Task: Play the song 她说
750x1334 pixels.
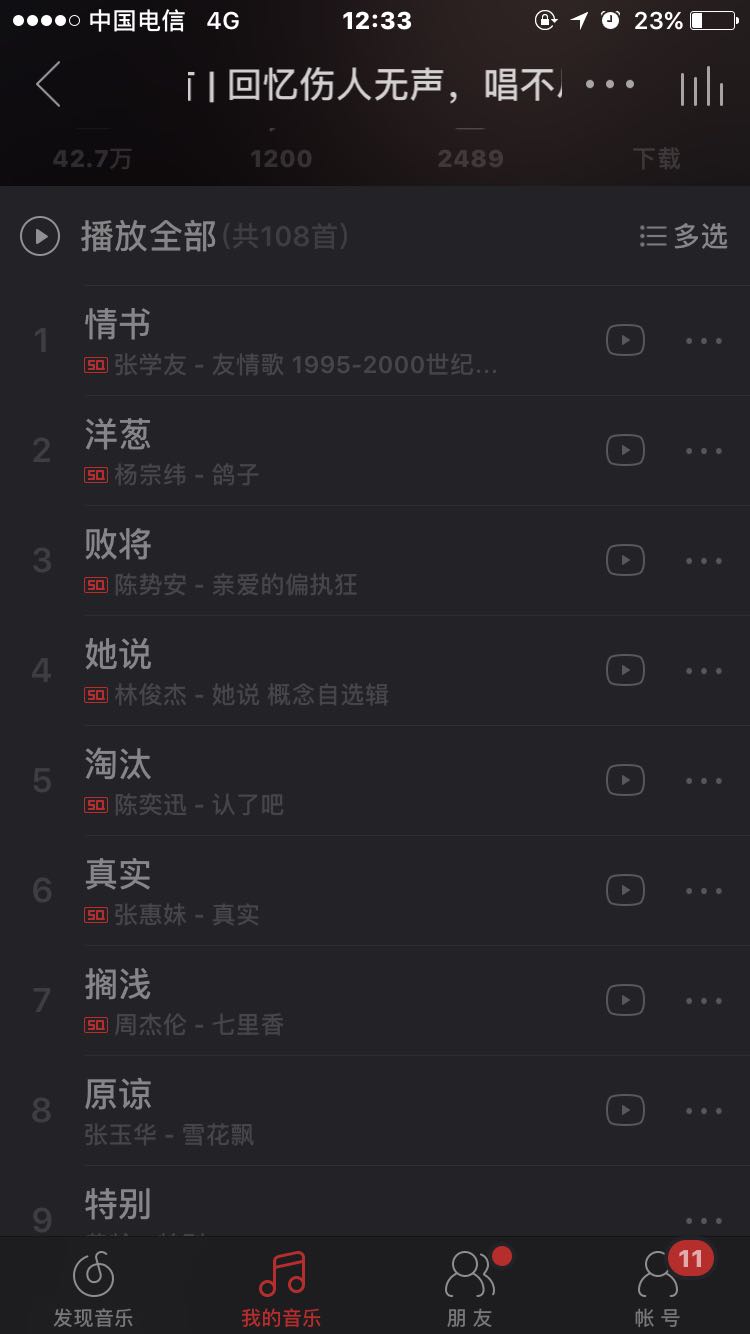Action: click(345, 670)
